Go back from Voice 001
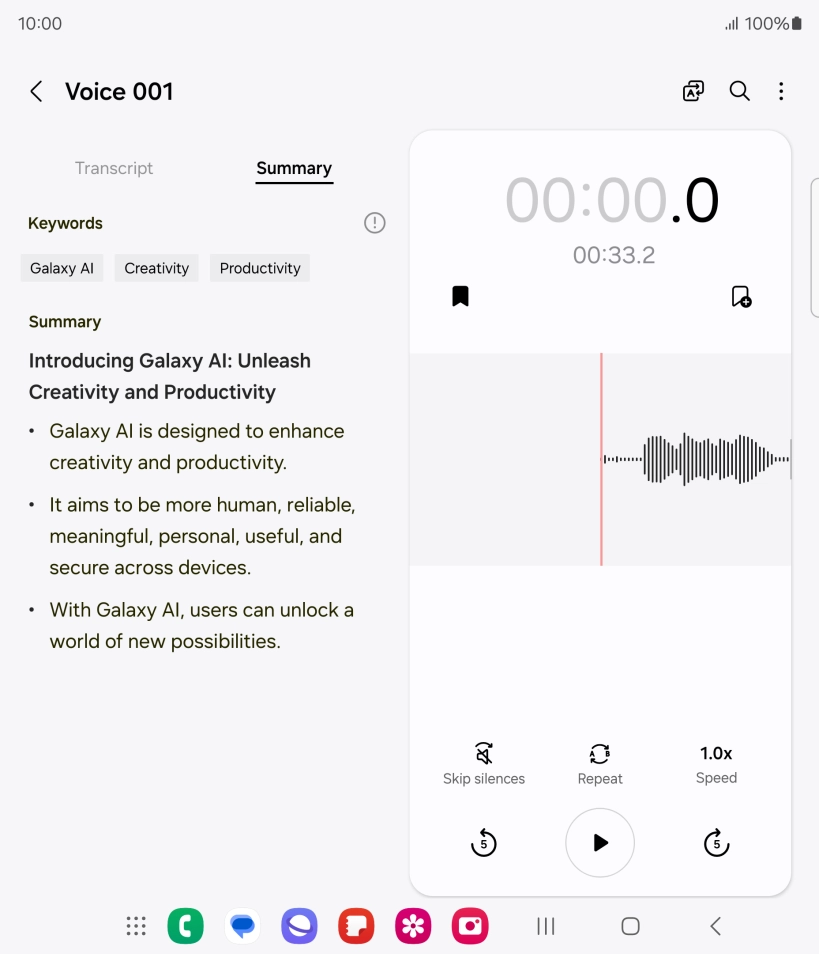 tap(36, 92)
